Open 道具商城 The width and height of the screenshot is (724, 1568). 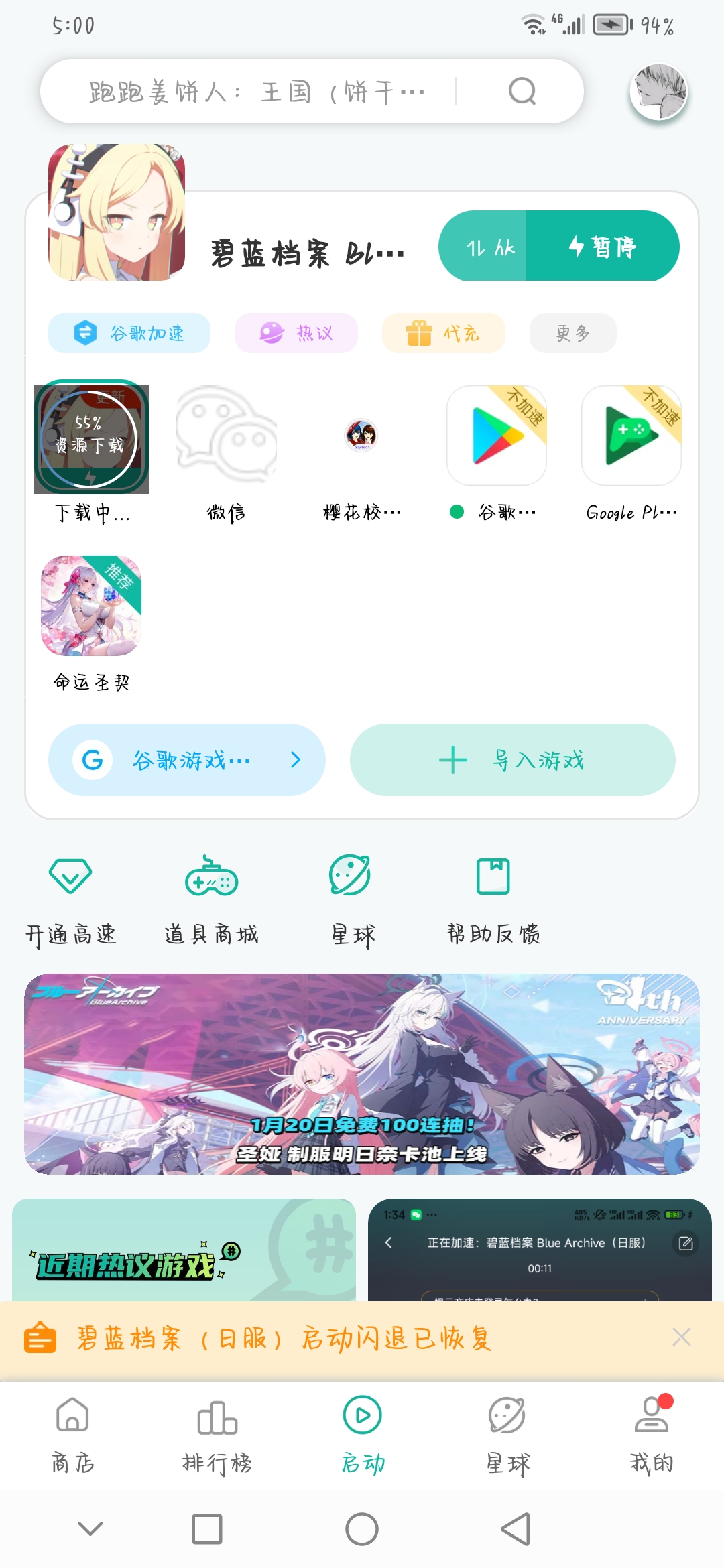pyautogui.click(x=212, y=898)
